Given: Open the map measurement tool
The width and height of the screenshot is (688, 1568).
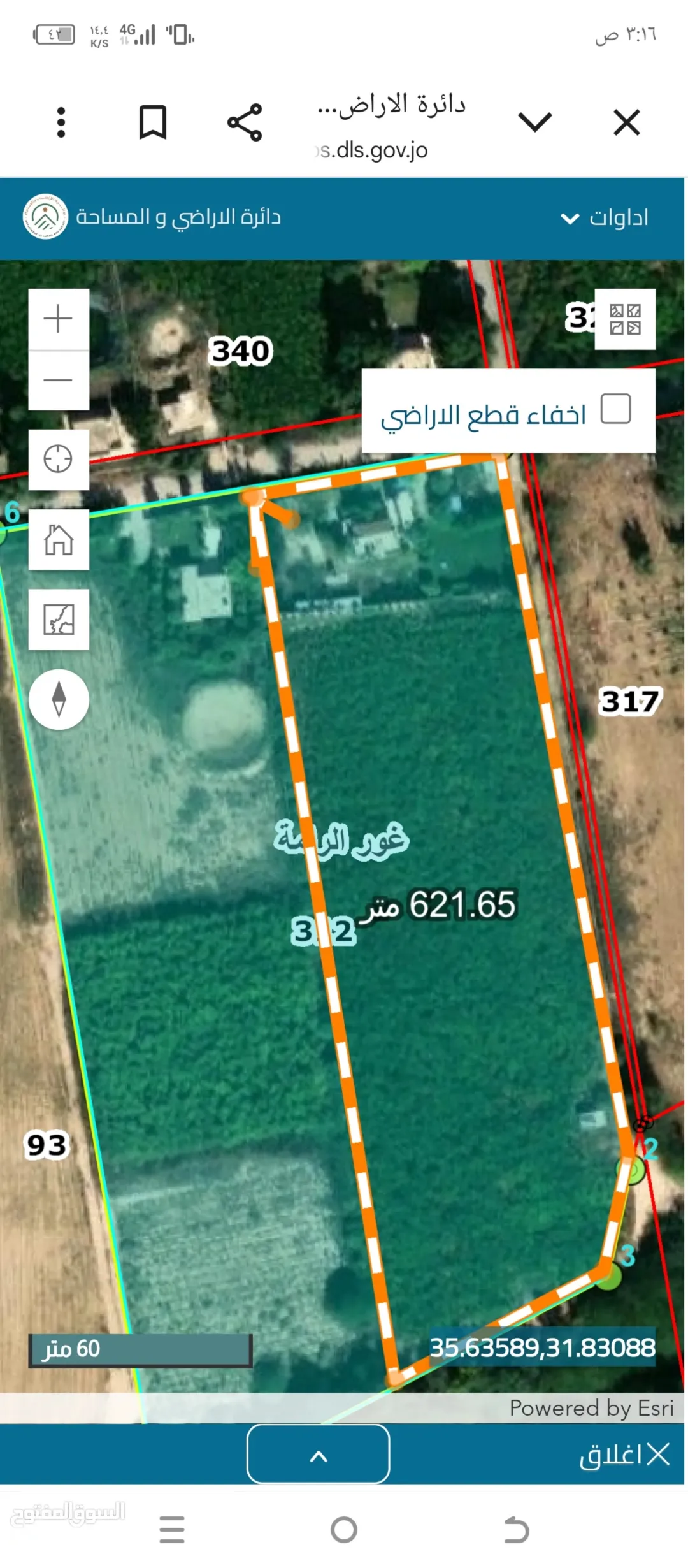Looking at the screenshot, I should [x=59, y=619].
